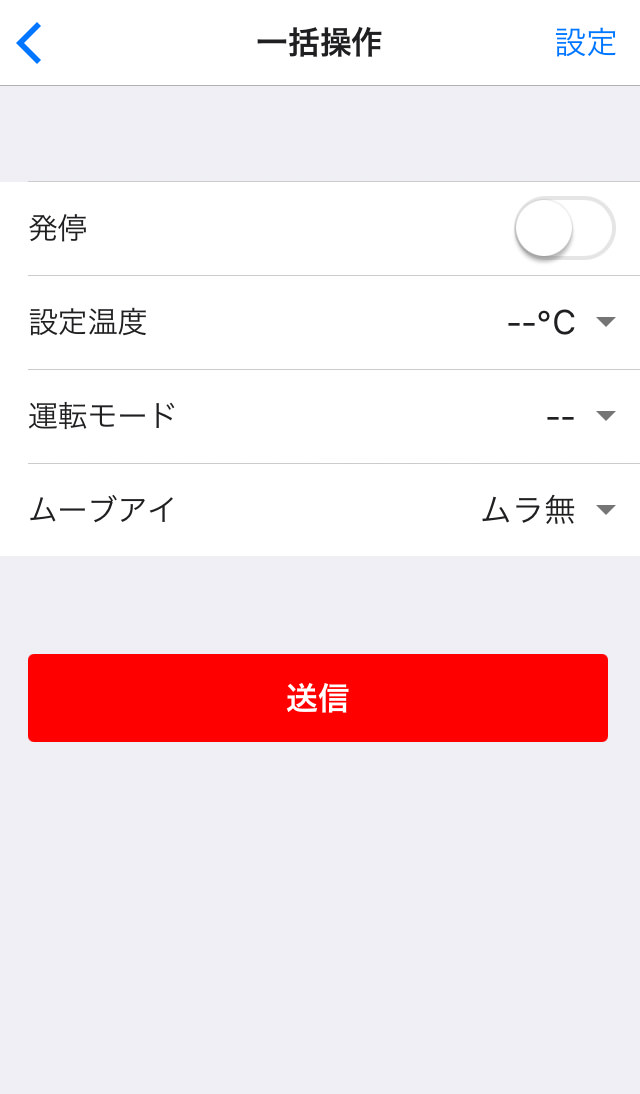The width and height of the screenshot is (640, 1094).
Task: Toggle the 発停 power switch
Action: coord(564,228)
